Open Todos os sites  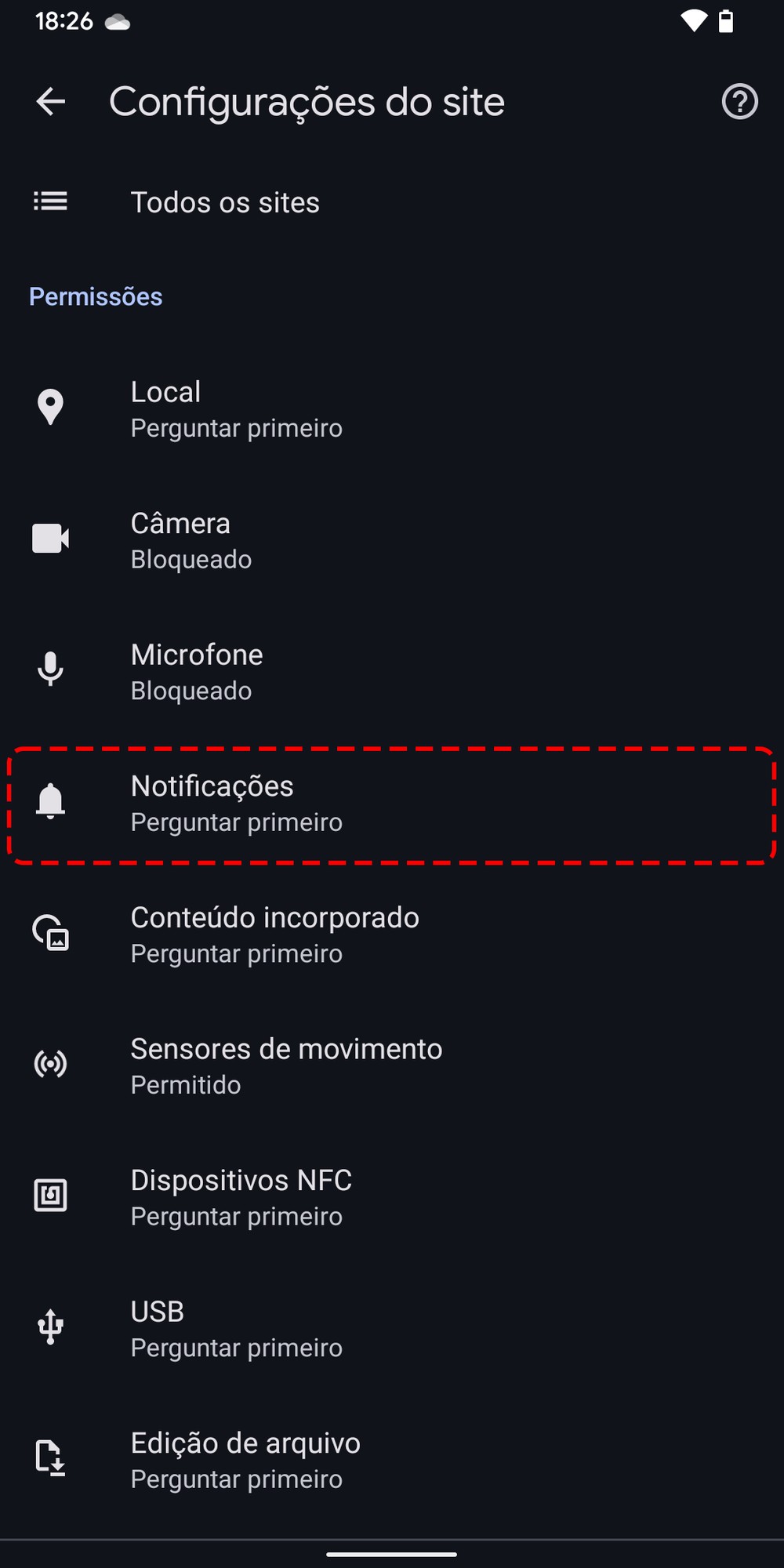[x=225, y=202]
